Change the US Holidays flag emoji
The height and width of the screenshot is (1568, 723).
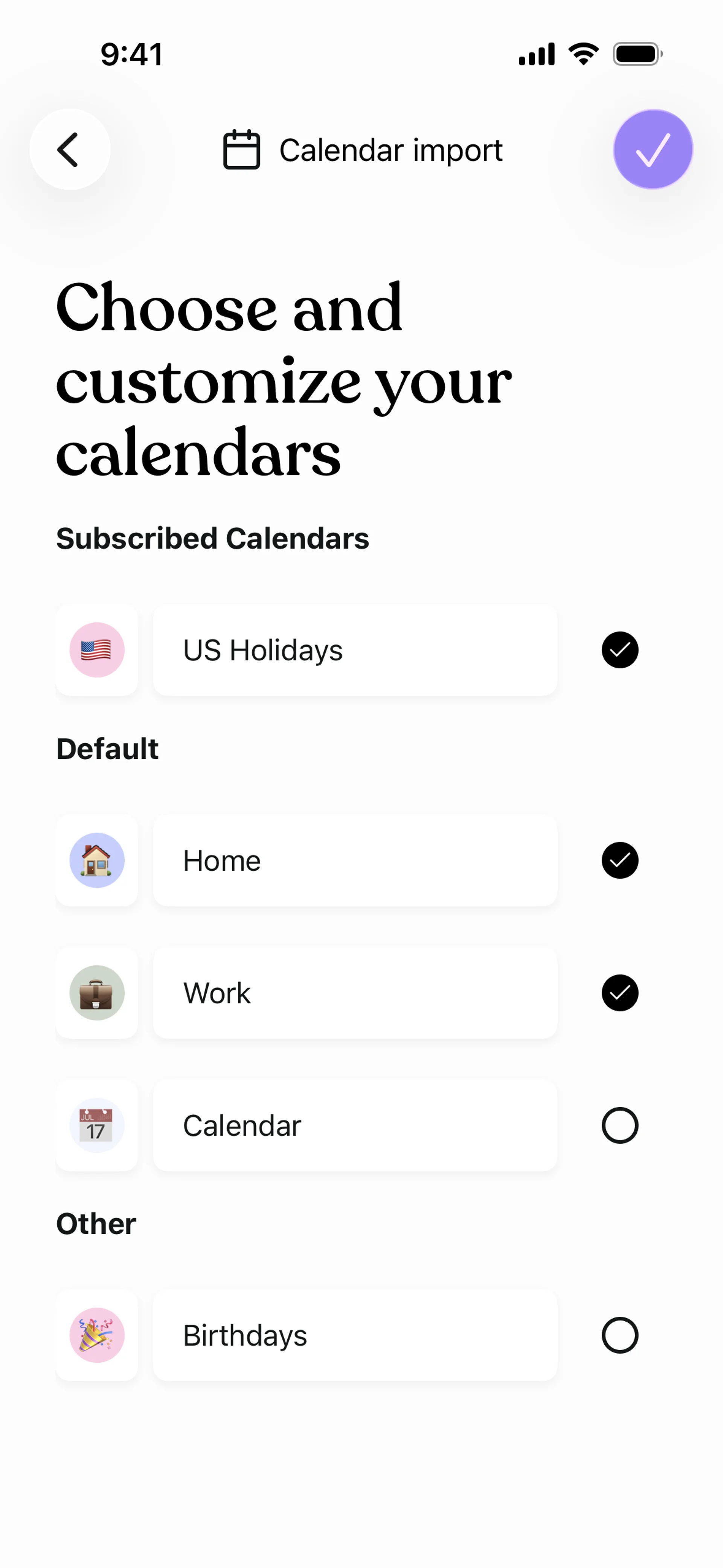[x=97, y=650]
